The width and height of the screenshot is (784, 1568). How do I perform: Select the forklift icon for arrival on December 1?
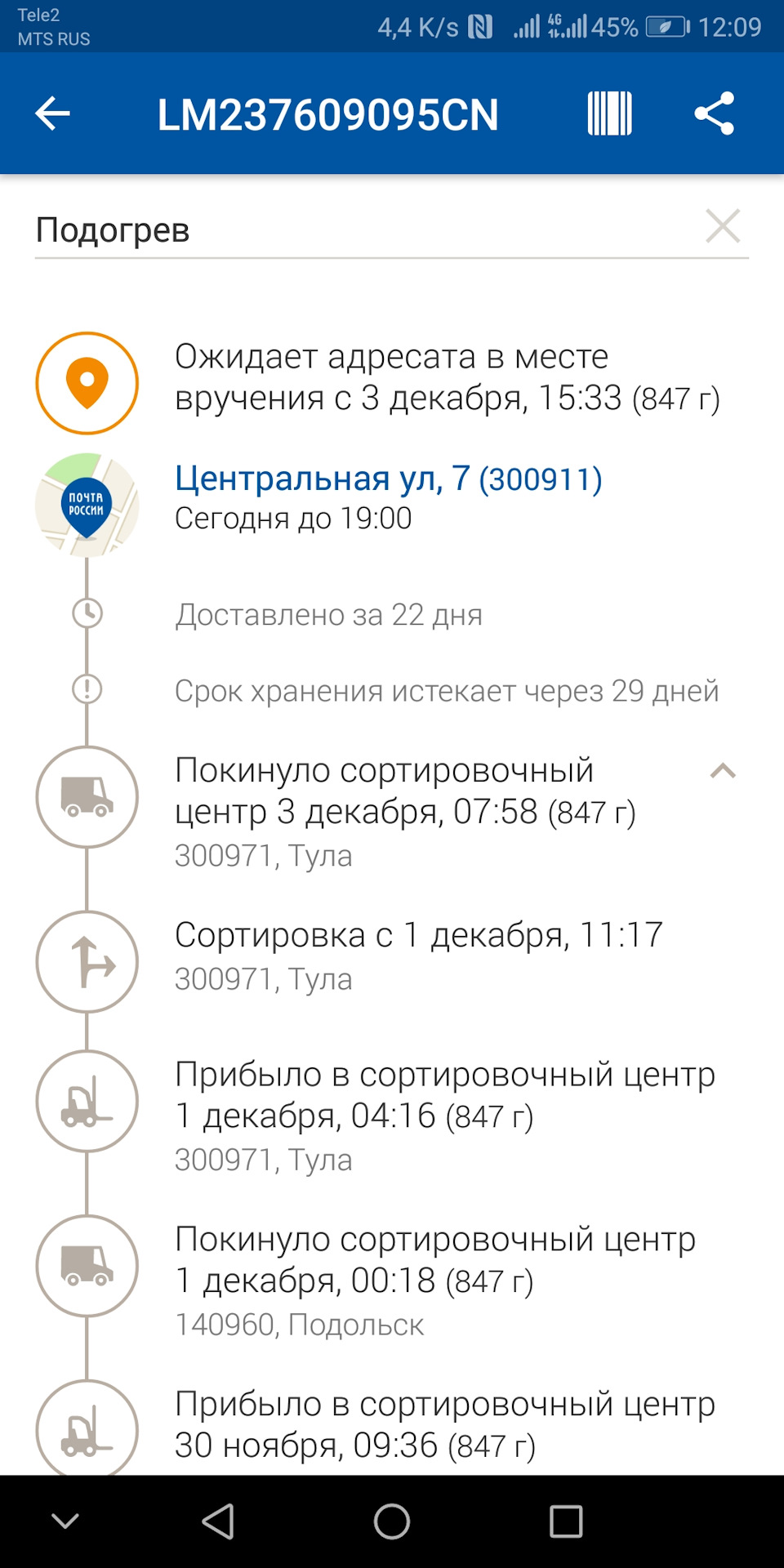coord(87,1100)
